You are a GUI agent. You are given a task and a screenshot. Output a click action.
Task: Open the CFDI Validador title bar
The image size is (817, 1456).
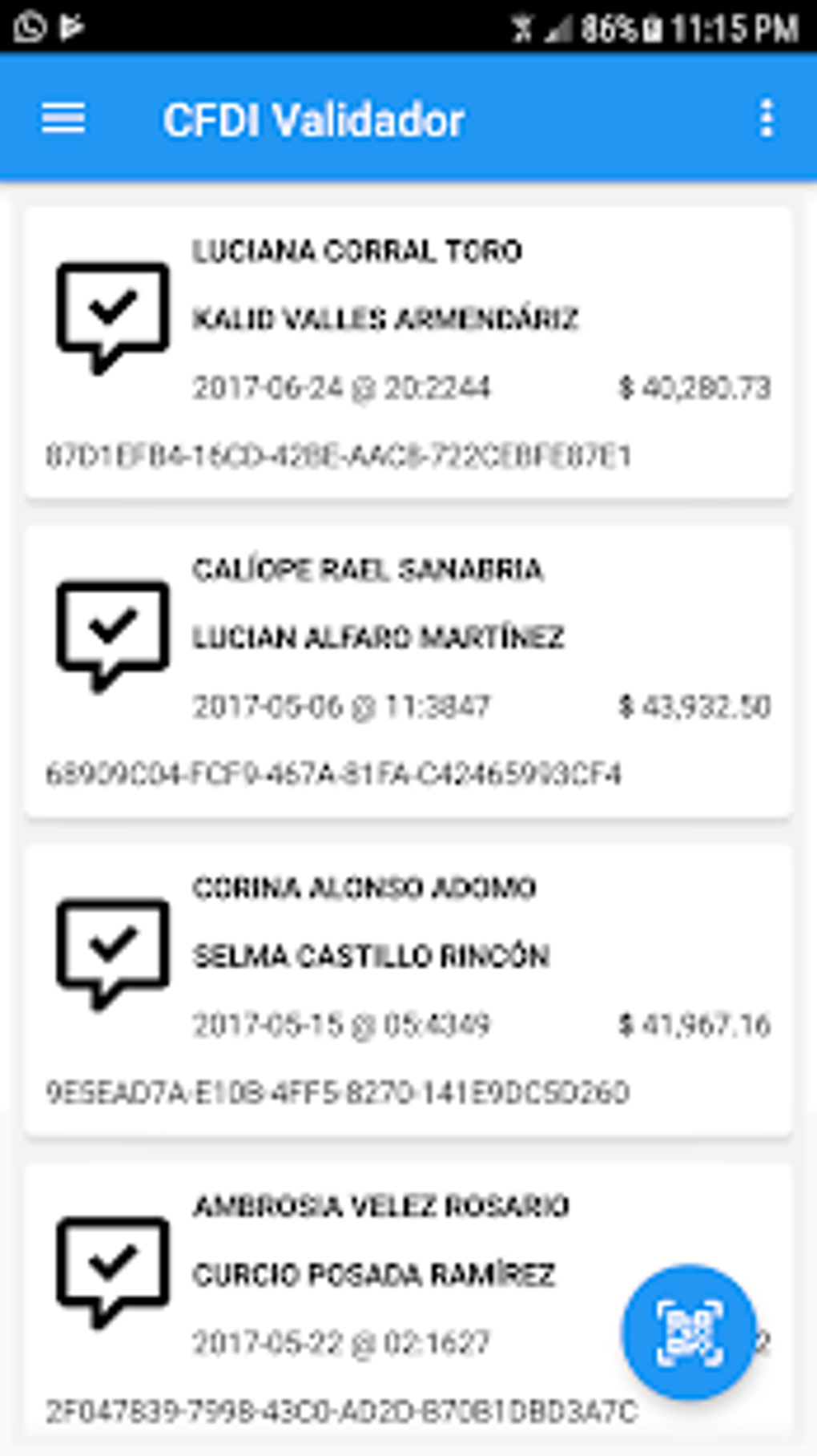314,119
